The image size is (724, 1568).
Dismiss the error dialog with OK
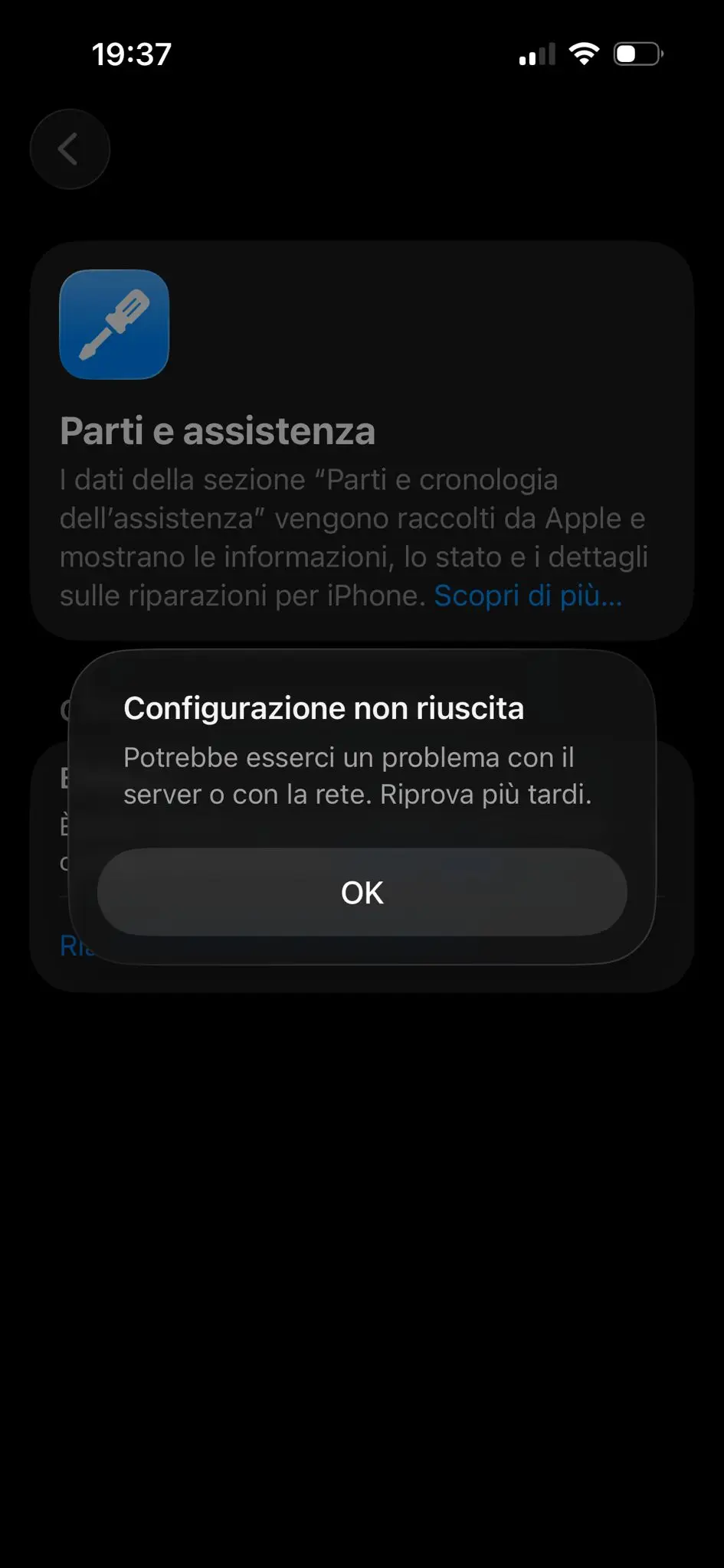click(362, 892)
